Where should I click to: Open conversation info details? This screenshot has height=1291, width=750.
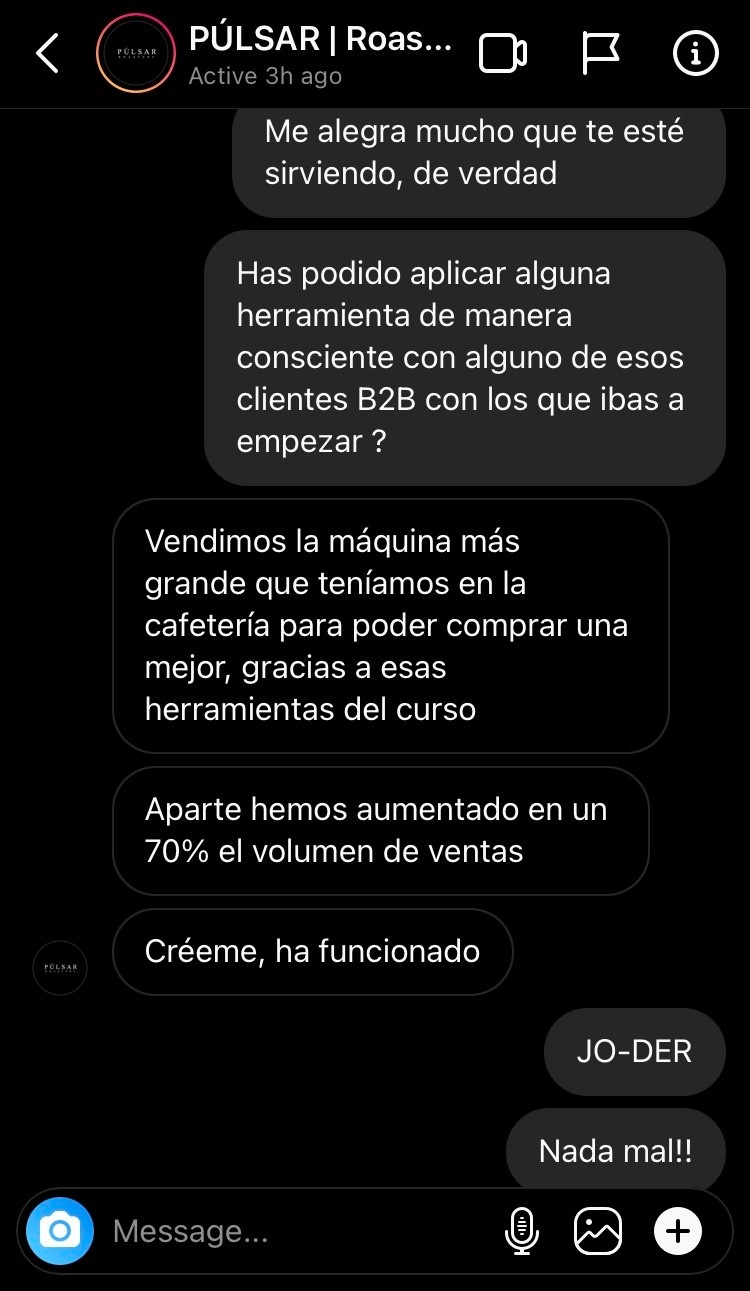[695, 54]
